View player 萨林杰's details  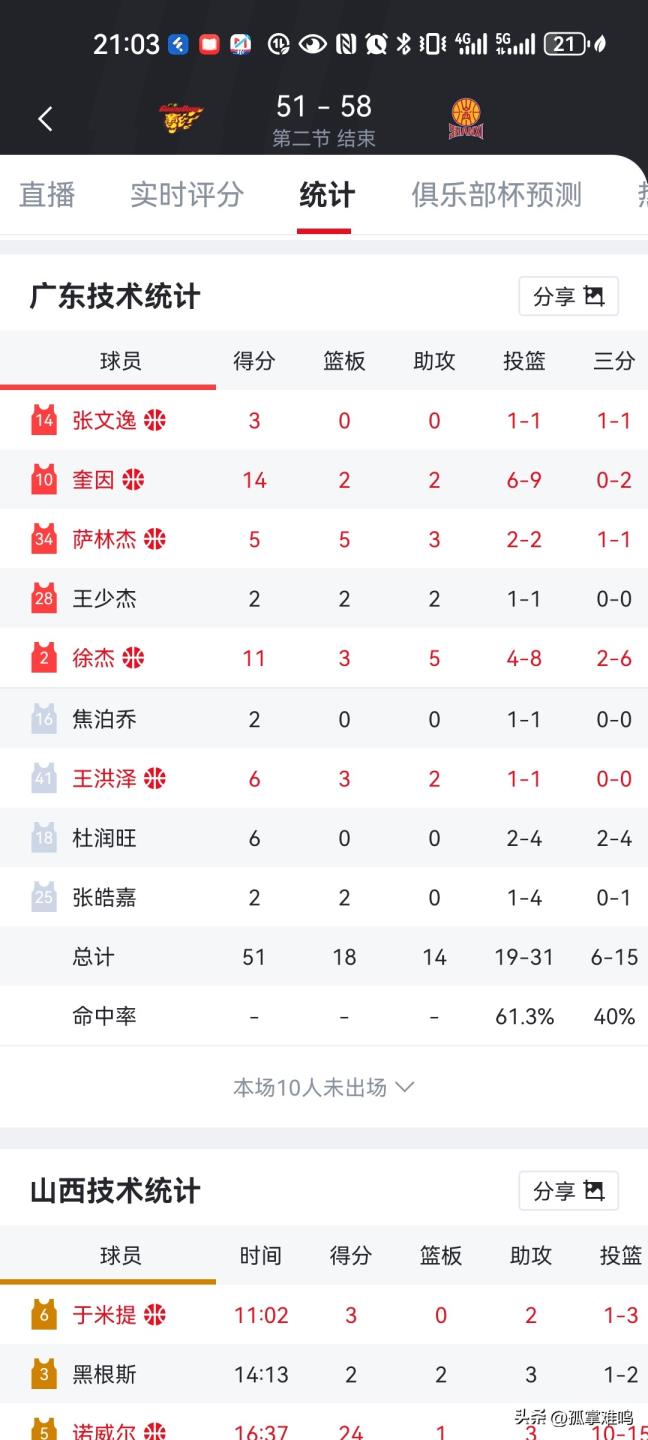tap(104, 540)
